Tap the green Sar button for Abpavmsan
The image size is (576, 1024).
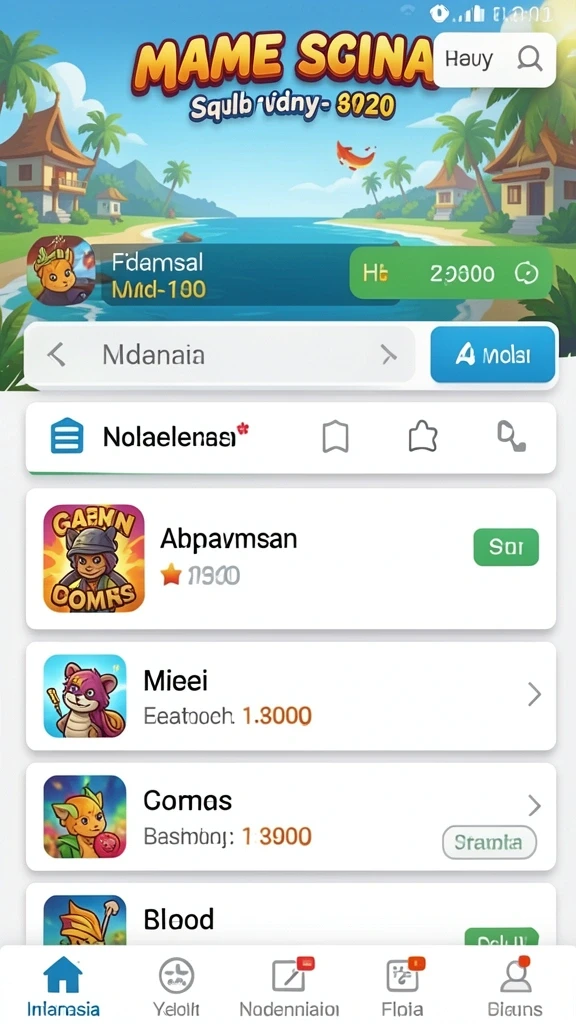tap(506, 547)
